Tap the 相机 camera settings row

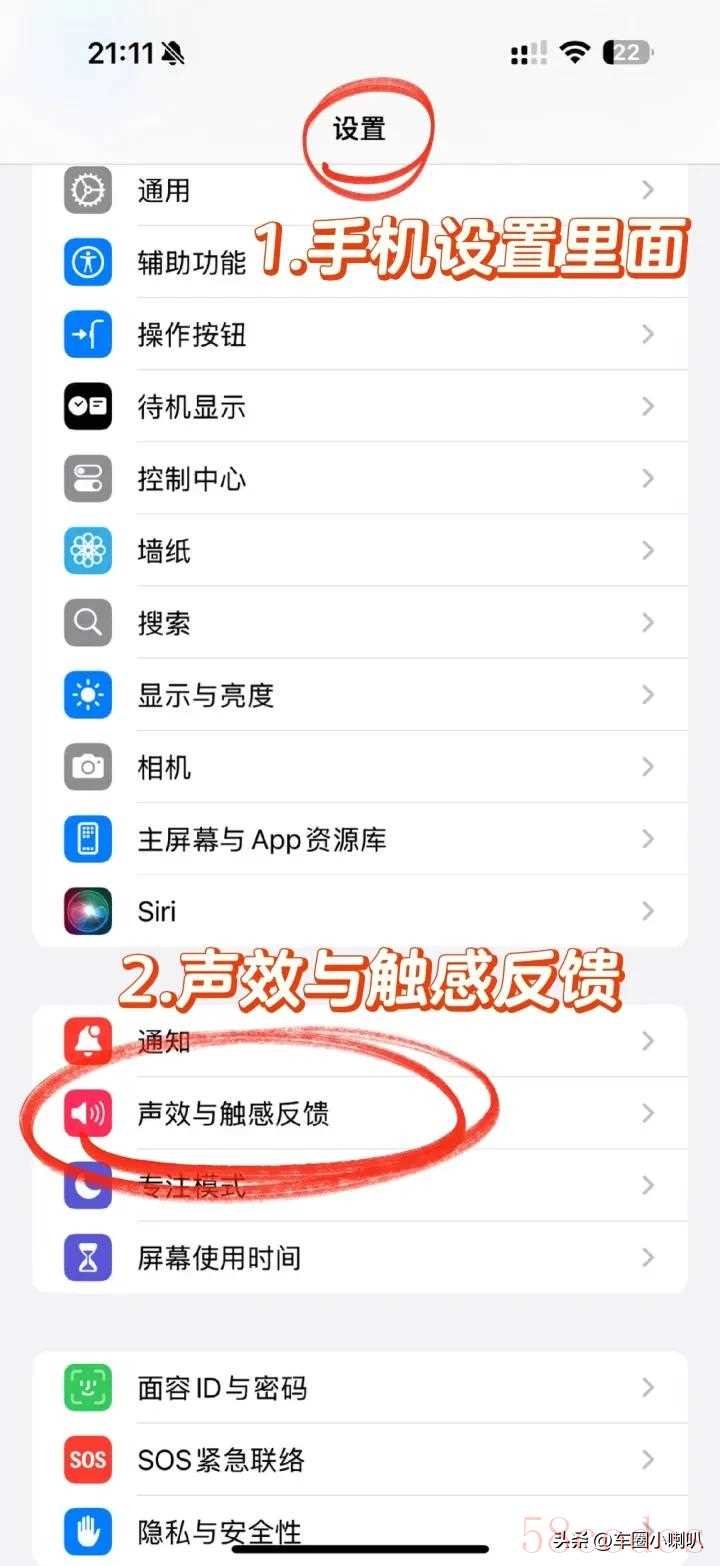(x=360, y=767)
